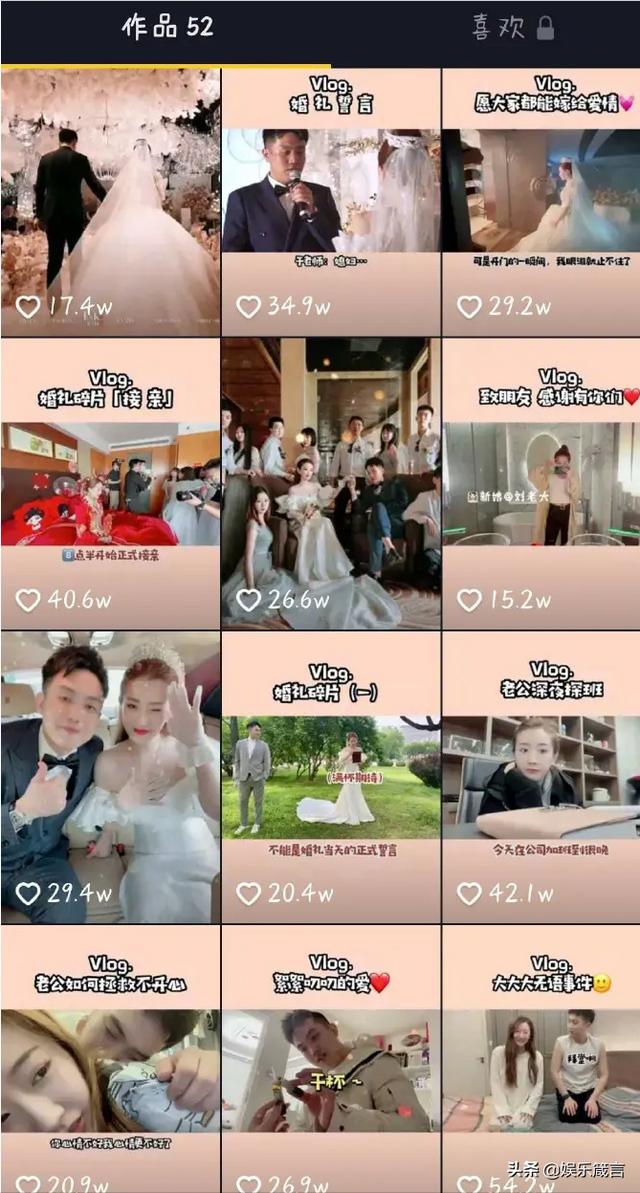Screen dimensions: 640x1193
Task: Play the 婚礼碎片（一） vlog
Action: pyautogui.click(x=330, y=775)
